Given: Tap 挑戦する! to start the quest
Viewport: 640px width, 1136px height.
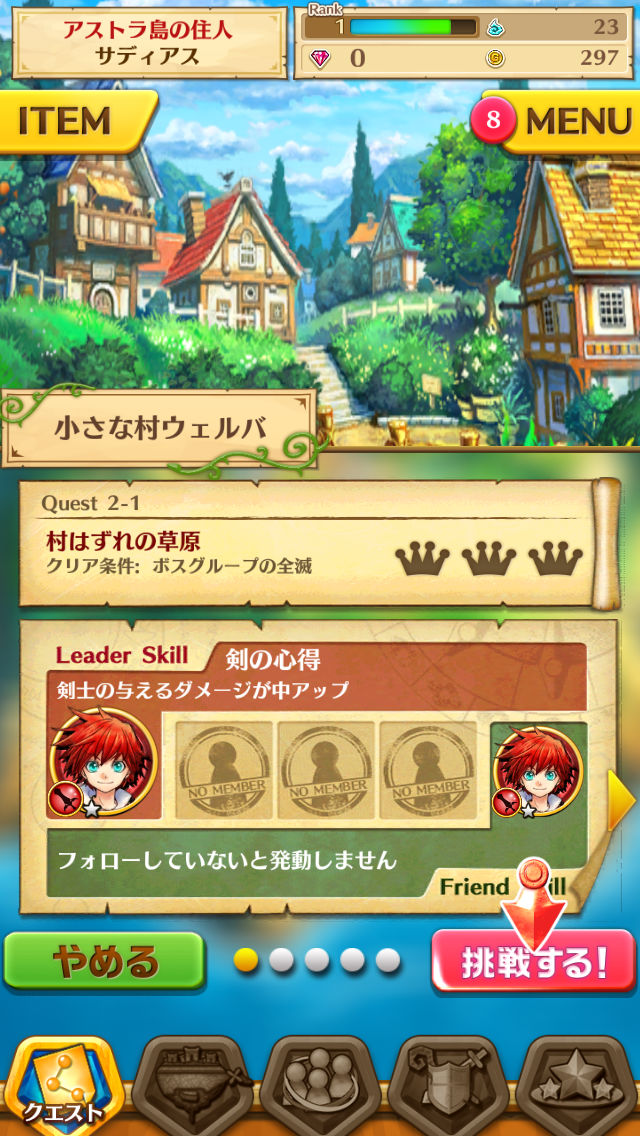Looking at the screenshot, I should point(533,962).
